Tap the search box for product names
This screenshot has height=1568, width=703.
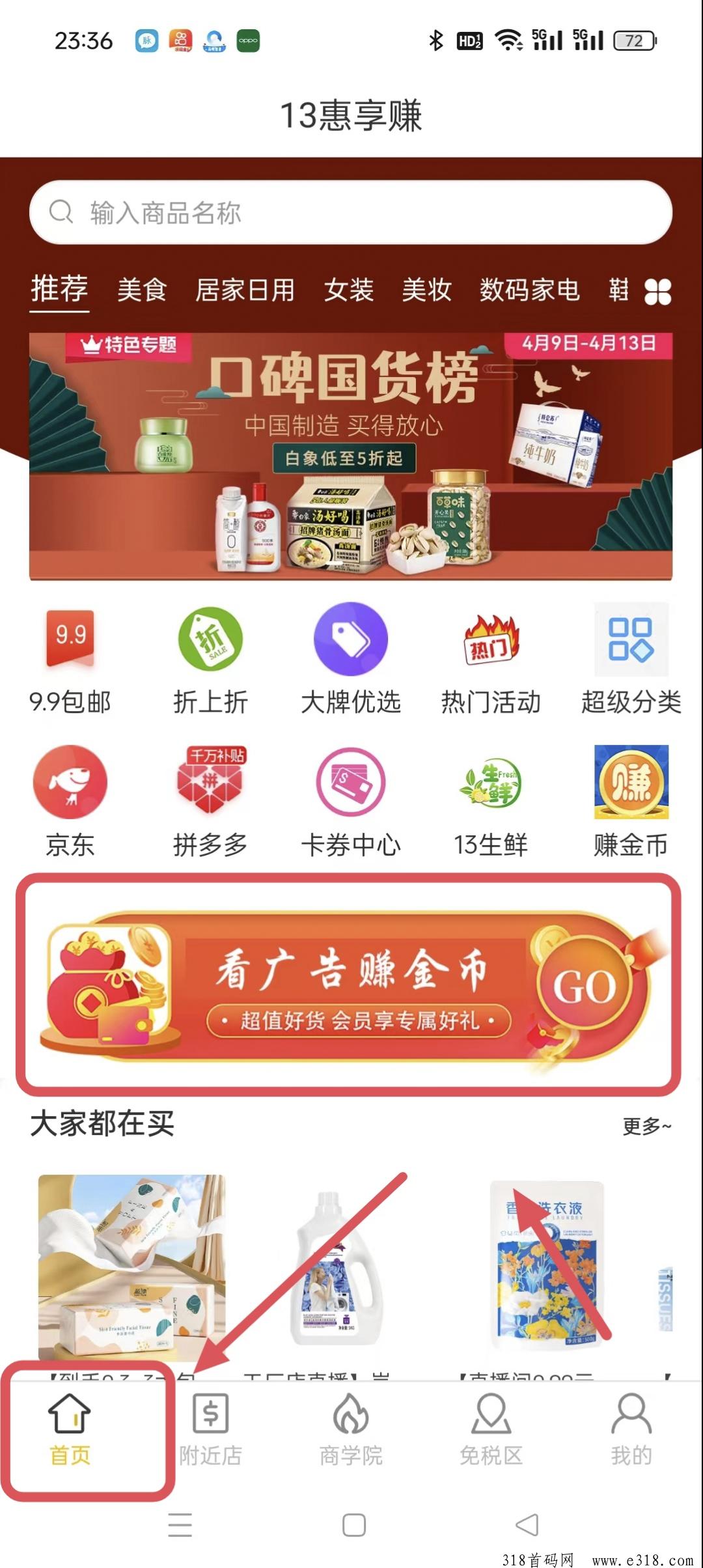[x=350, y=212]
